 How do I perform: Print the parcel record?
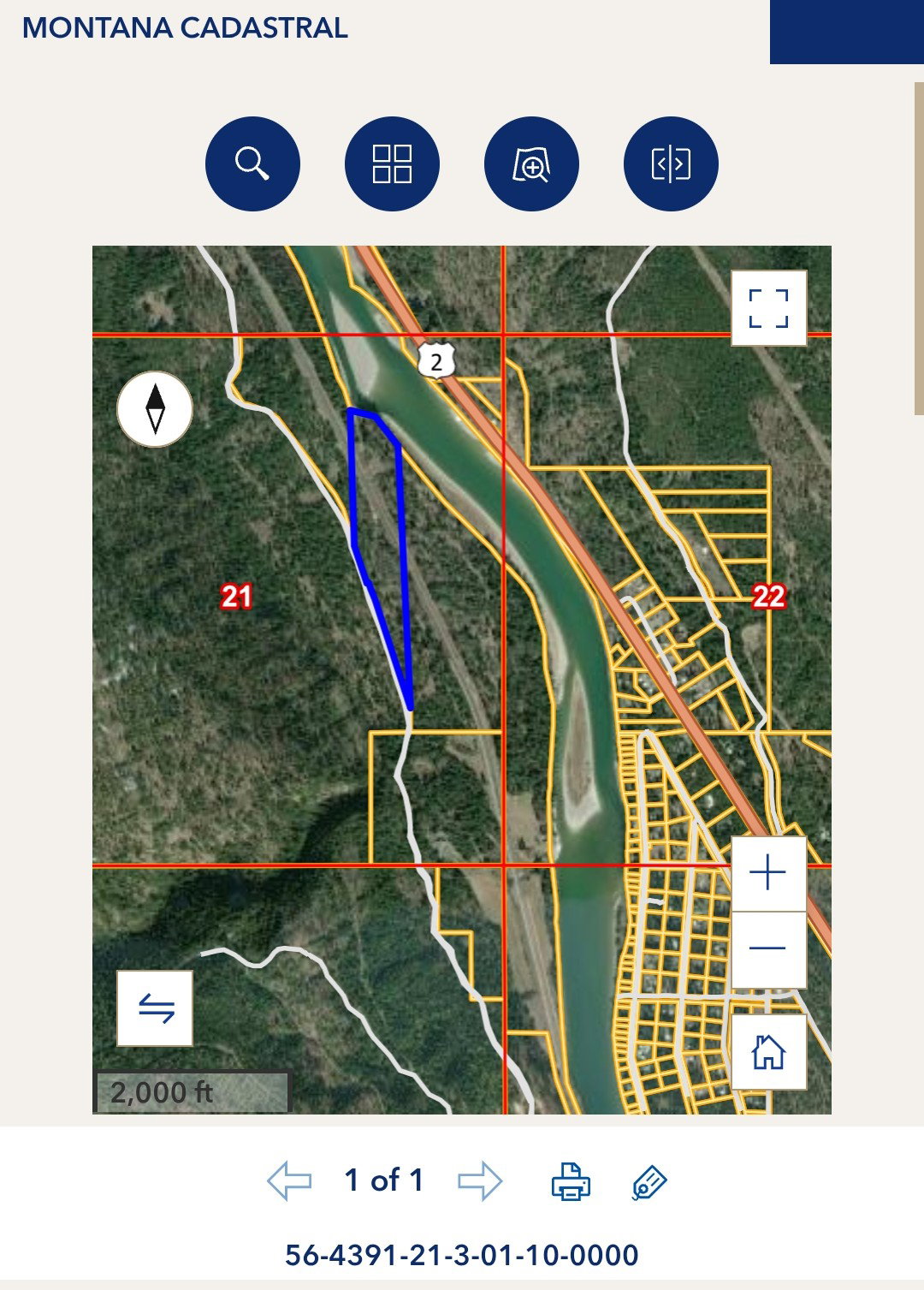571,1181
